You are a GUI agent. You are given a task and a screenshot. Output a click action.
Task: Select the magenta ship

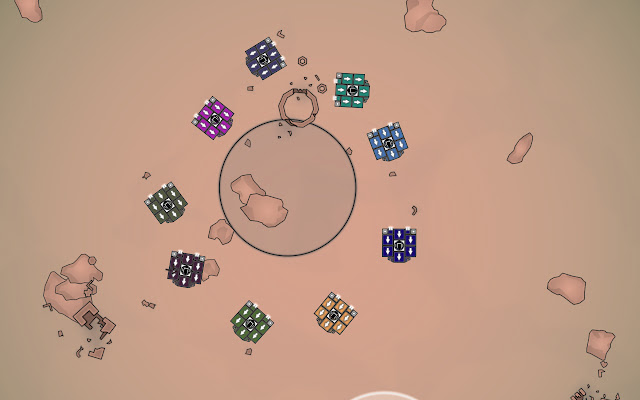click(214, 119)
